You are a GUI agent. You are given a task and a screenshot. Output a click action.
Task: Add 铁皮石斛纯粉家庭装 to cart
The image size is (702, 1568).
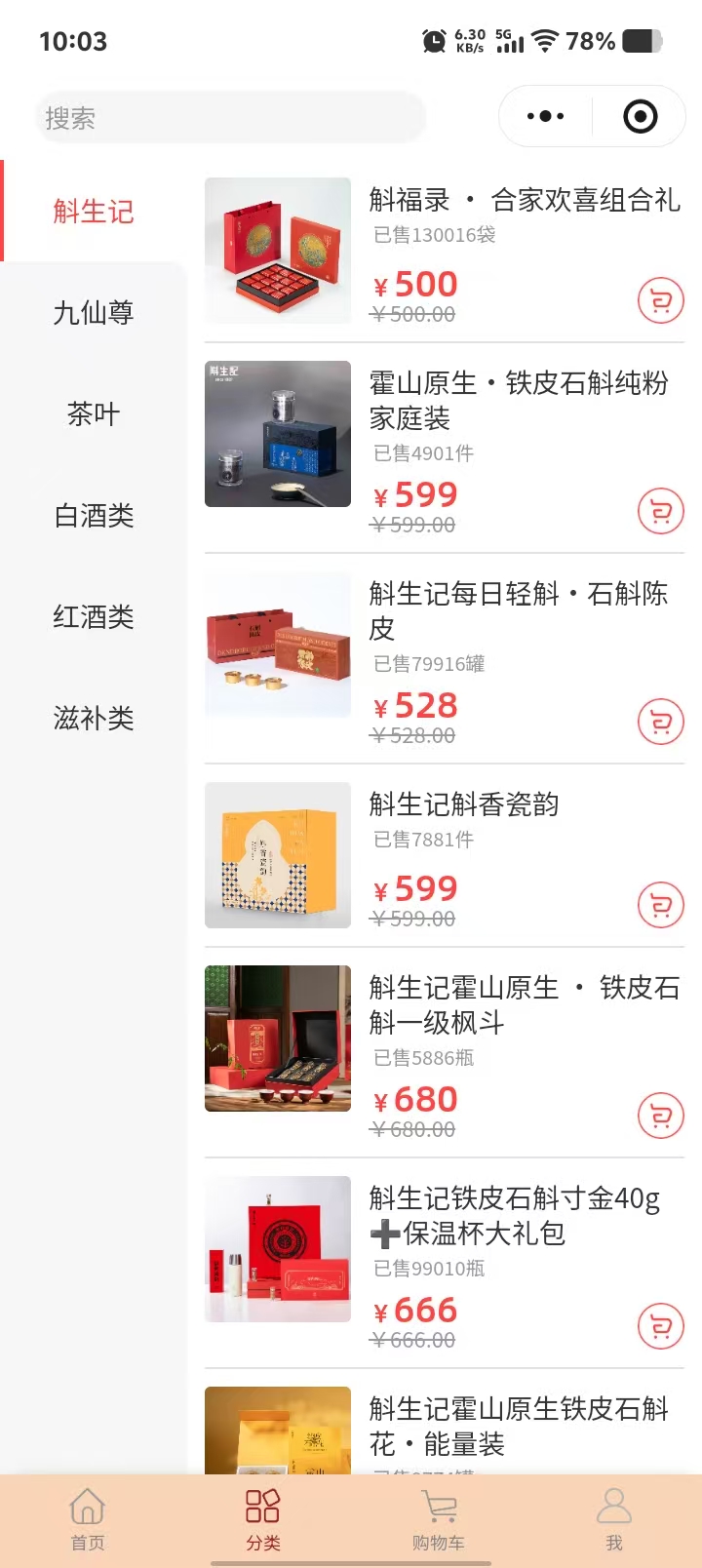[x=661, y=511]
